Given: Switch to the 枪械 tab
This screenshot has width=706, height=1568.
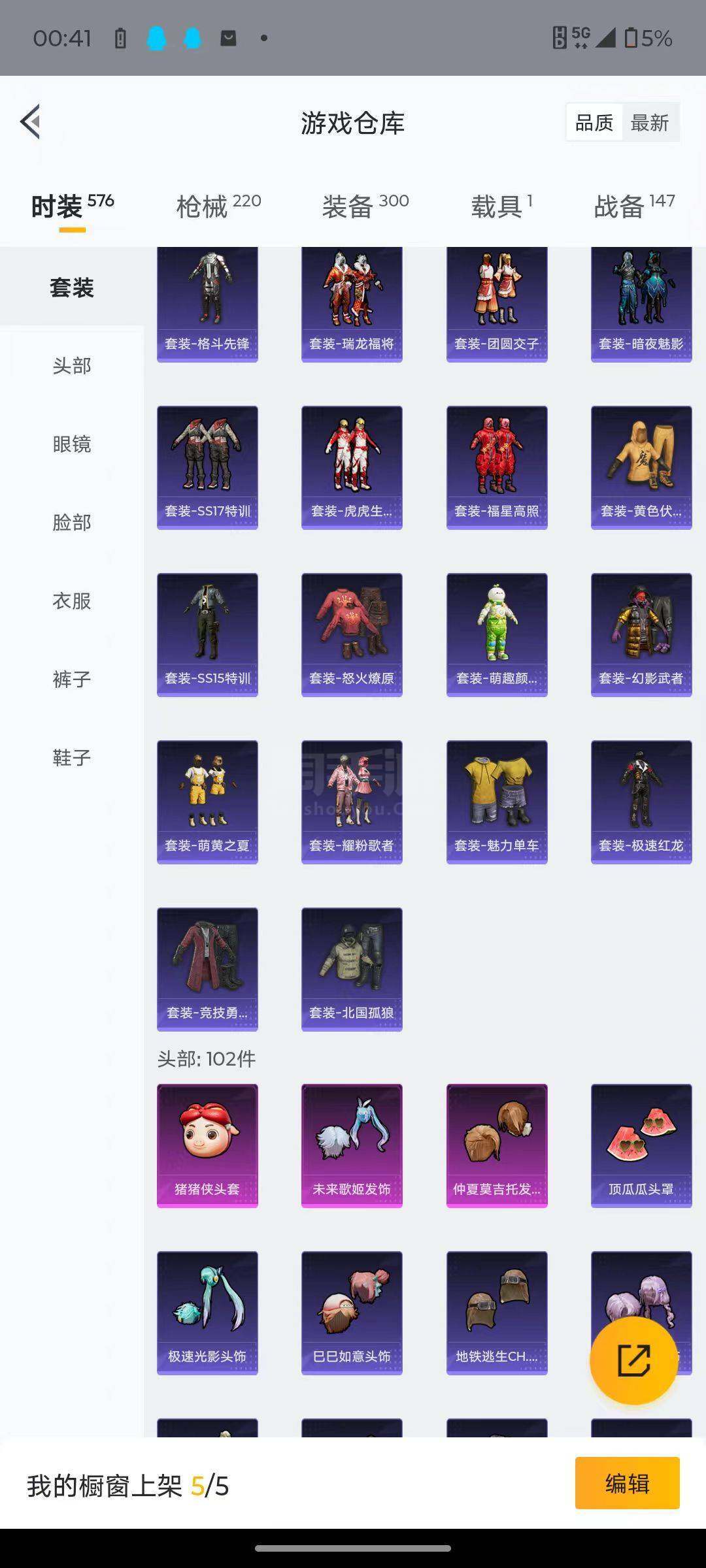Looking at the screenshot, I should pos(218,206).
